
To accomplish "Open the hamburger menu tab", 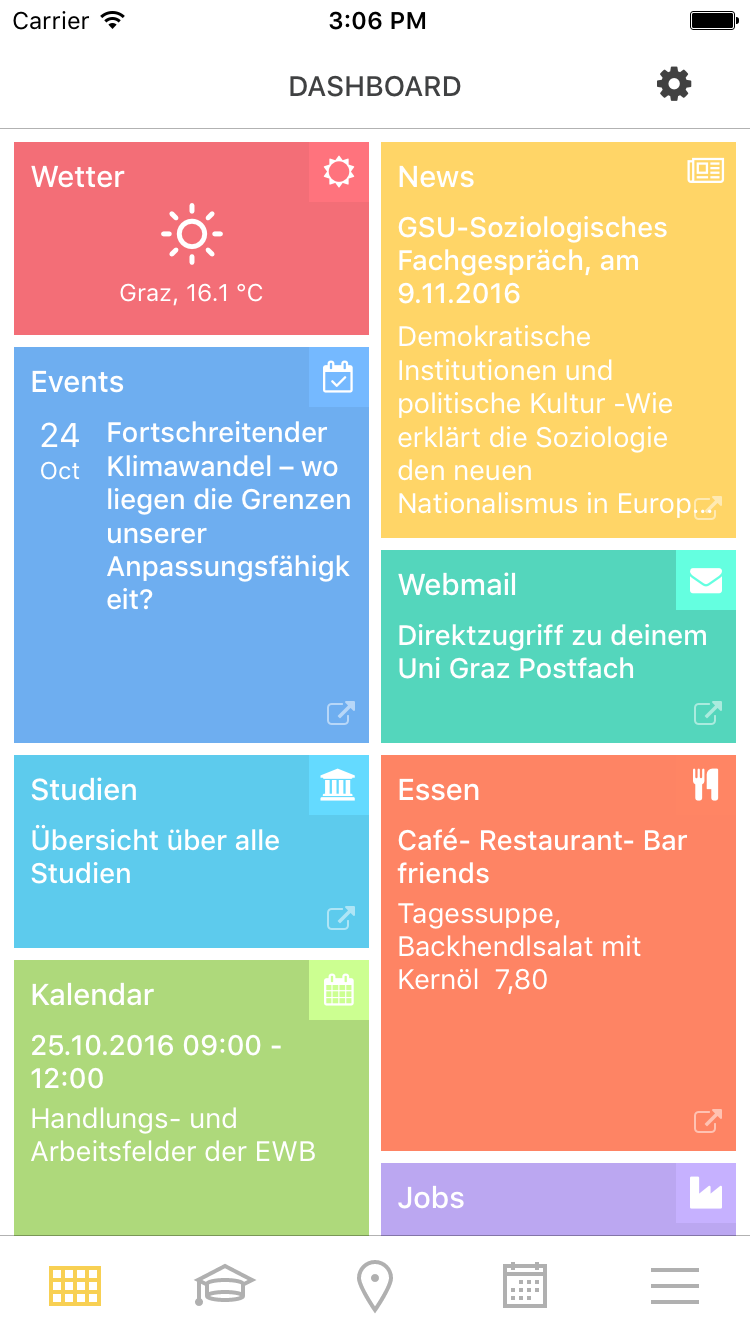I will pos(675,1285).
